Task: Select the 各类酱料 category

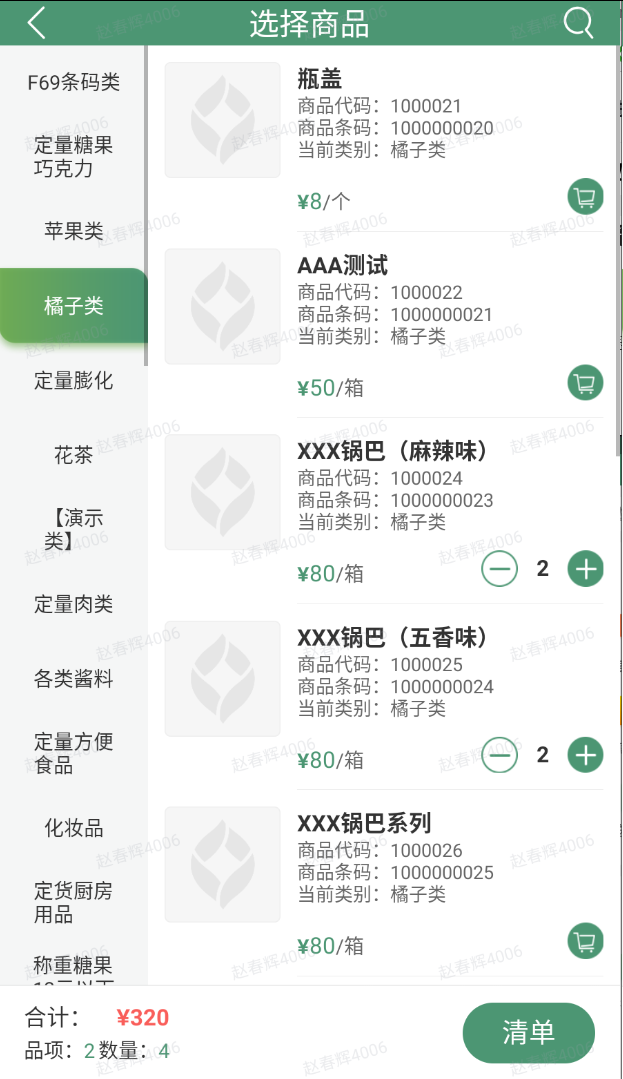Action: [x=74, y=679]
